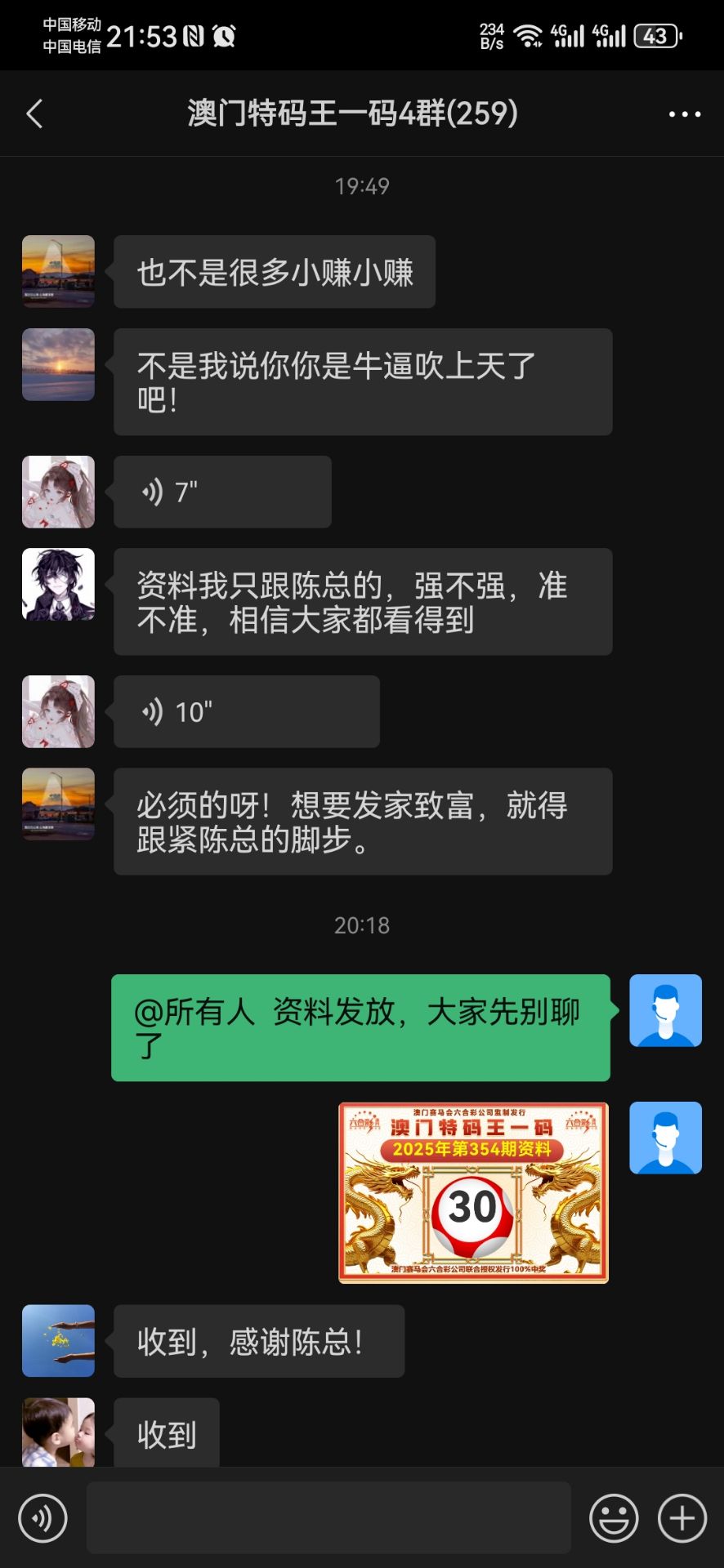724x1568 pixels.
Task: Open avatar of sender saying 也不是很多小赚小赚
Action: tap(58, 272)
